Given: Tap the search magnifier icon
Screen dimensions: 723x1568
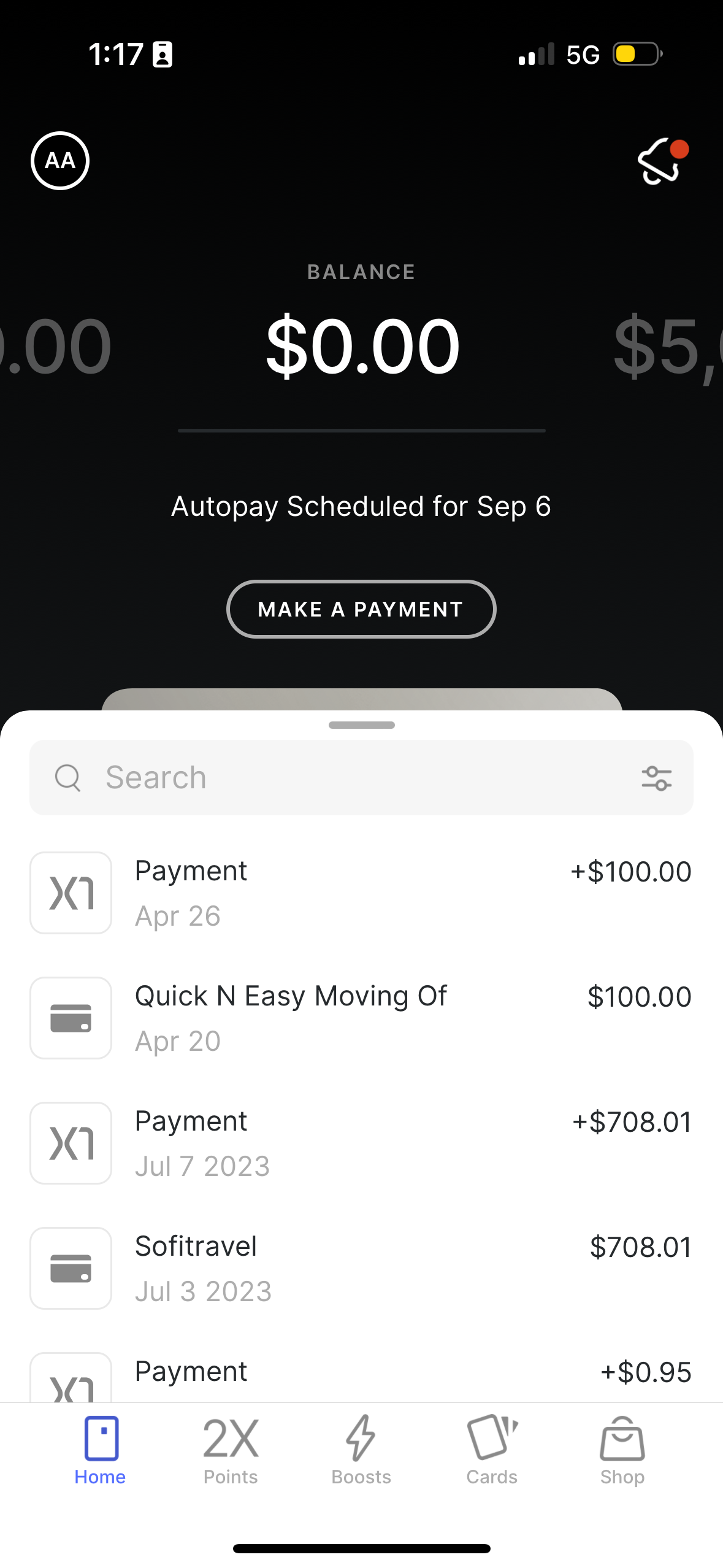Looking at the screenshot, I should 68,777.
